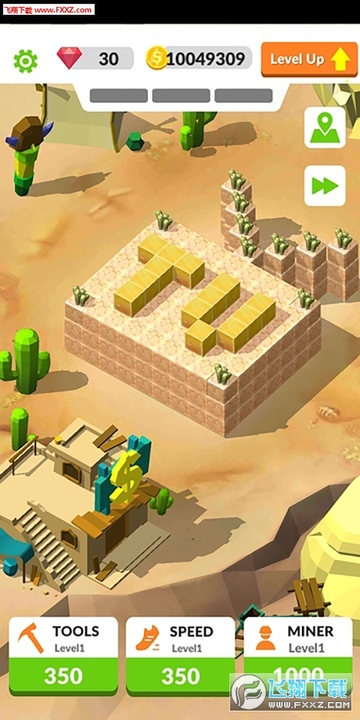Tap the Level Up button
The image size is (360, 720).
point(309,59)
